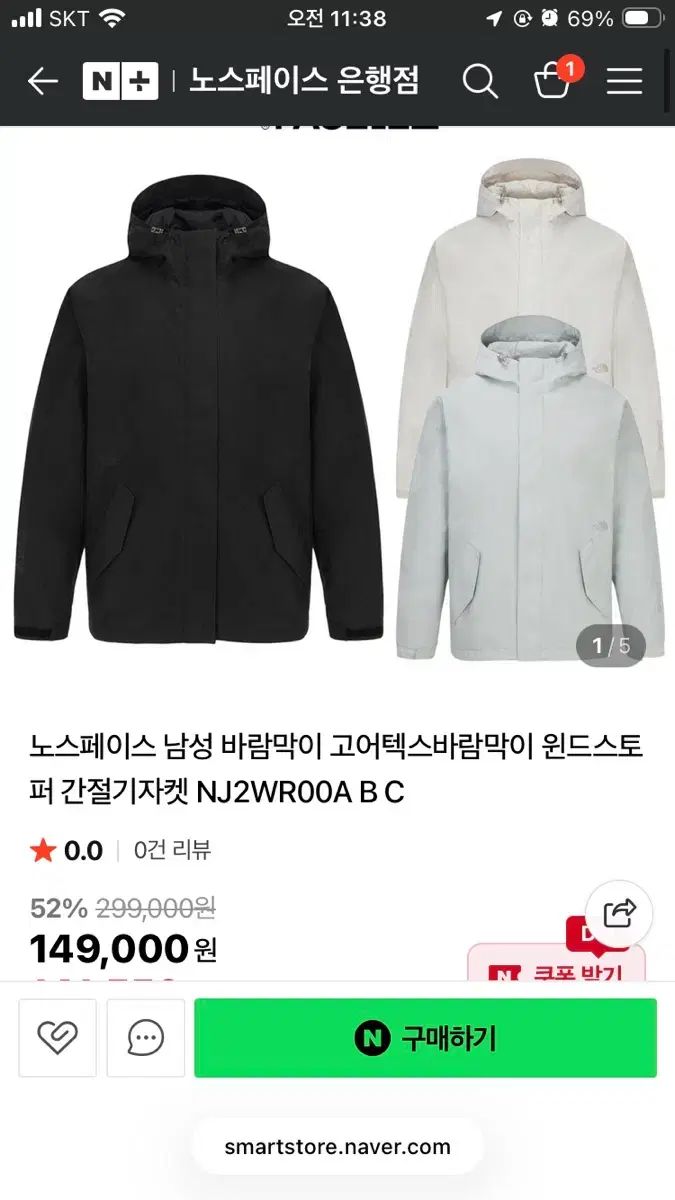The width and height of the screenshot is (675, 1200).
Task: Share this product
Action: 619,913
